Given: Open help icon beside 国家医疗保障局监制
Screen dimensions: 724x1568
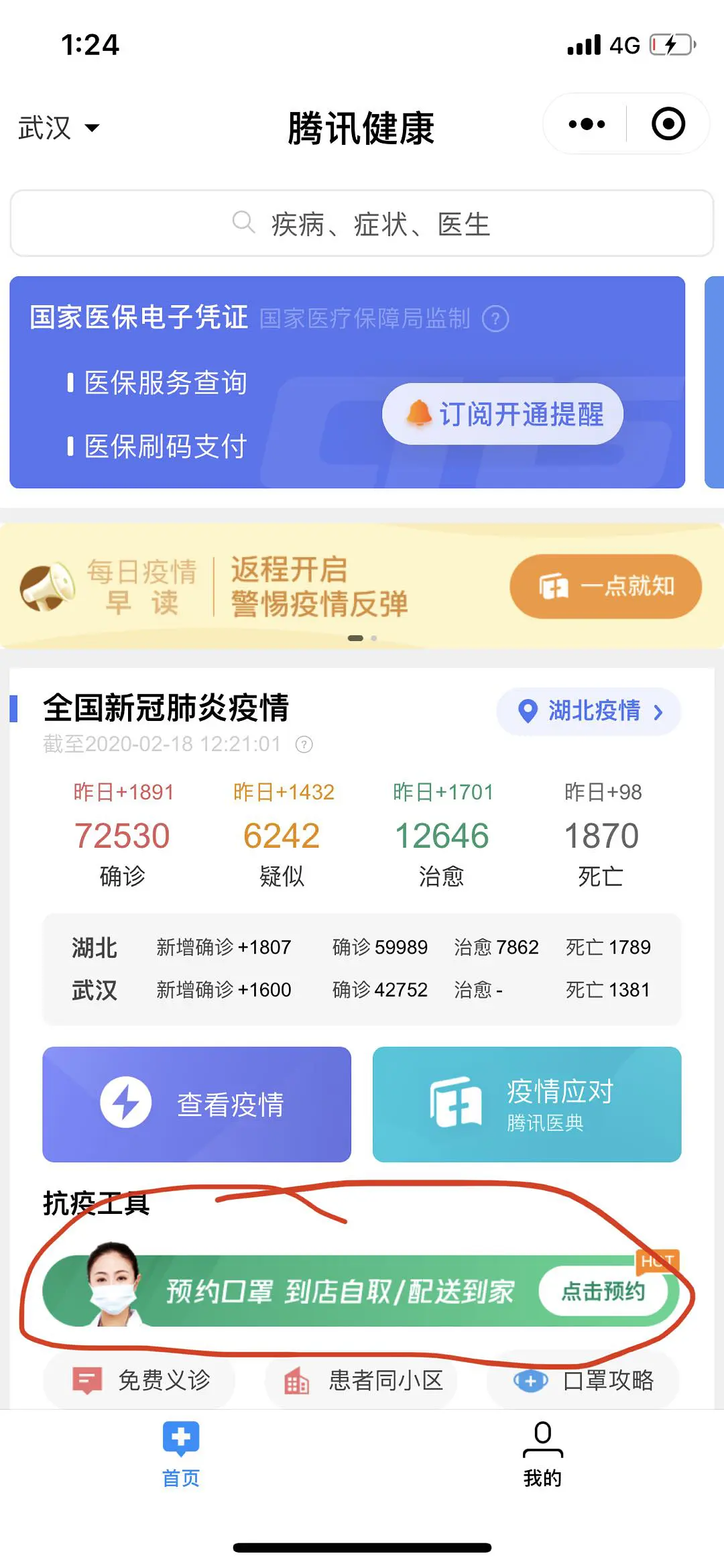Looking at the screenshot, I should (495, 319).
